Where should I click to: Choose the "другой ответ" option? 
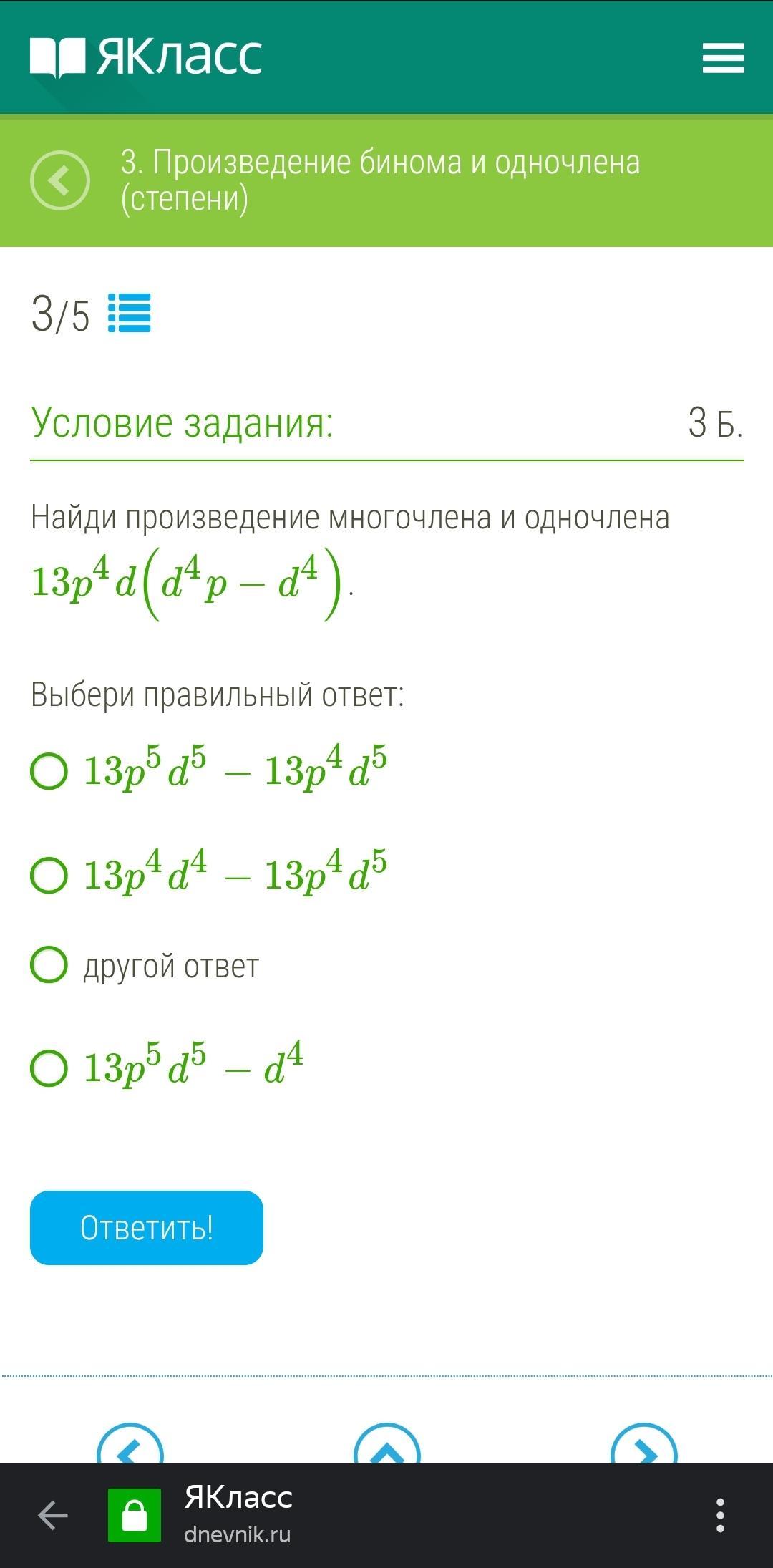click(49, 964)
